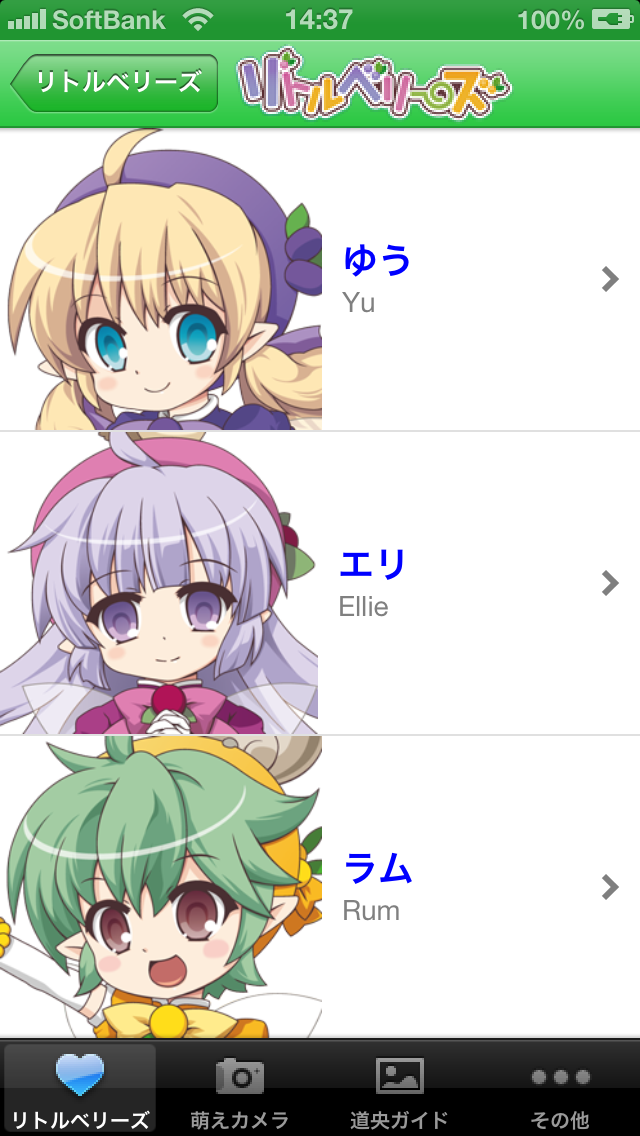
Task: Open the エリ (Ellie) character row
Action: point(320,583)
